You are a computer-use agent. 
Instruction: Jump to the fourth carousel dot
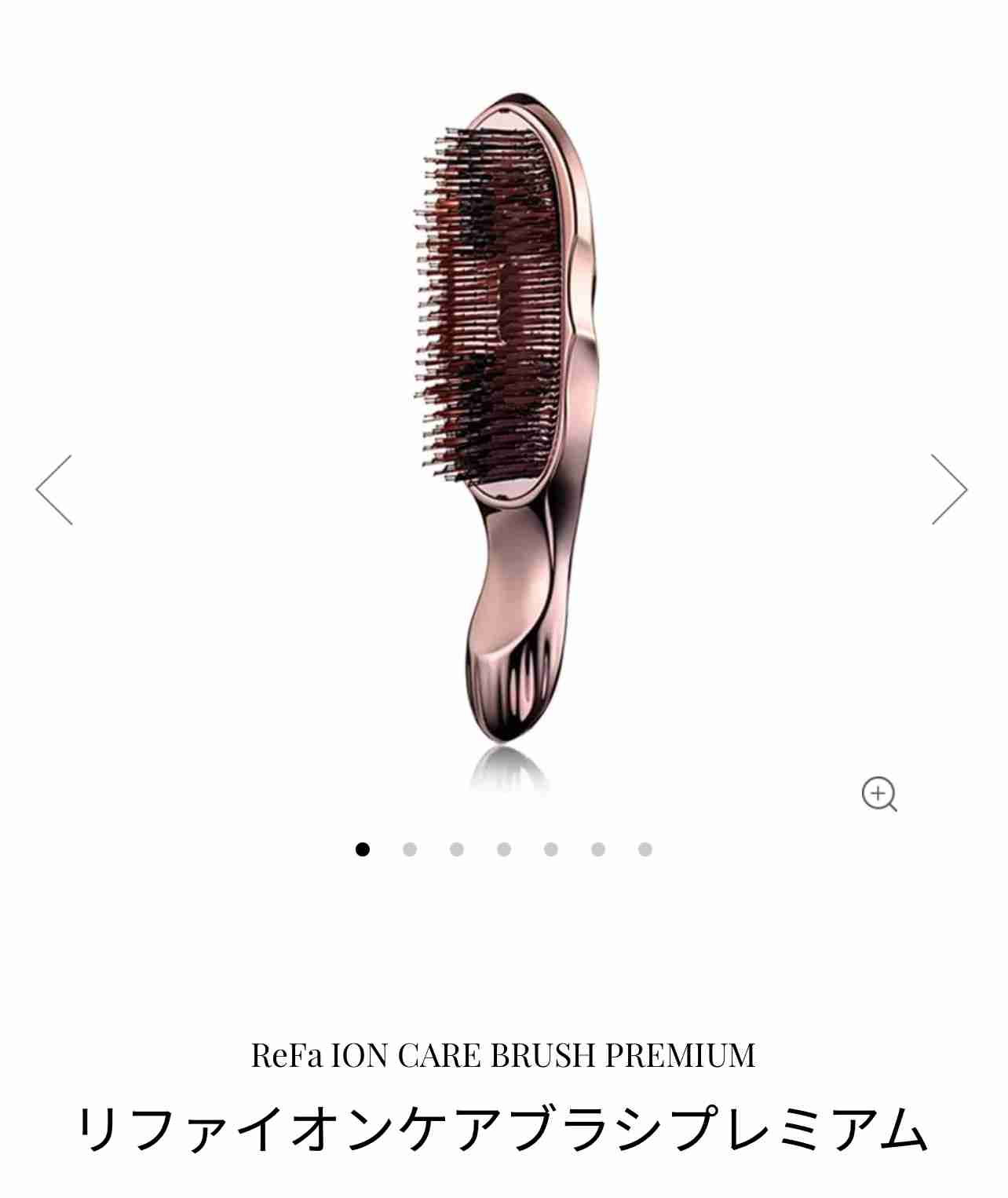504,849
